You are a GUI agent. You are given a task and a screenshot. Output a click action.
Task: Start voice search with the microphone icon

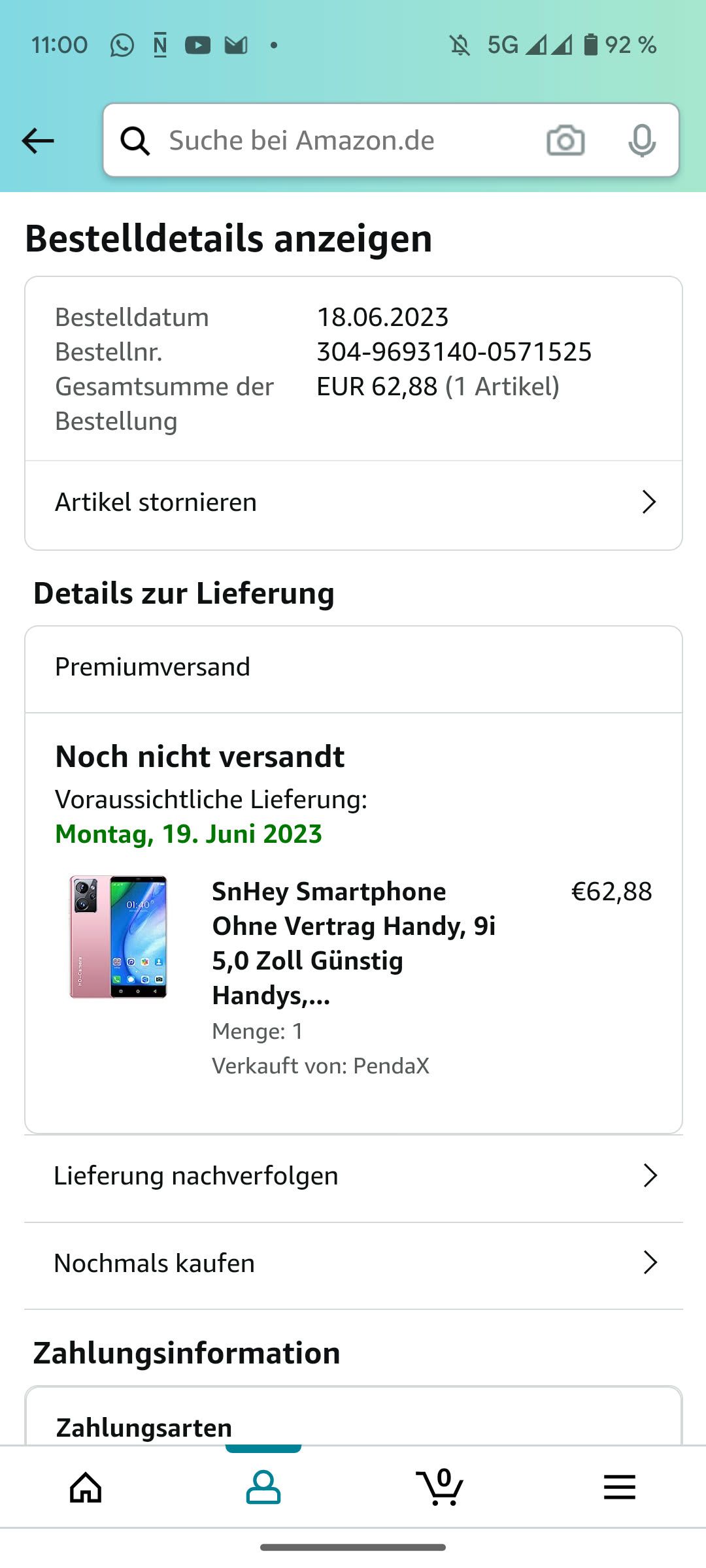tap(641, 140)
